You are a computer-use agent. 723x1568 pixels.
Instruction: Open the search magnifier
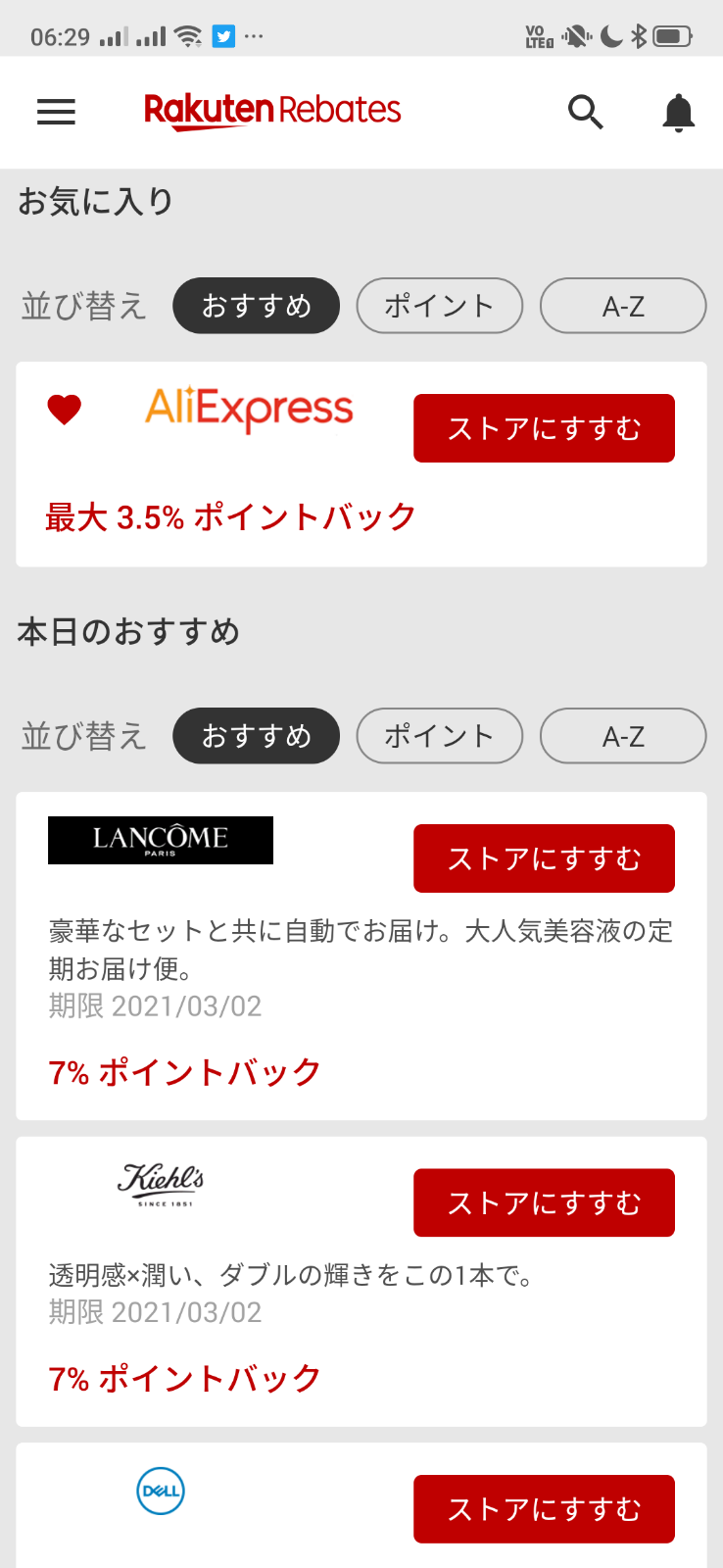(585, 112)
